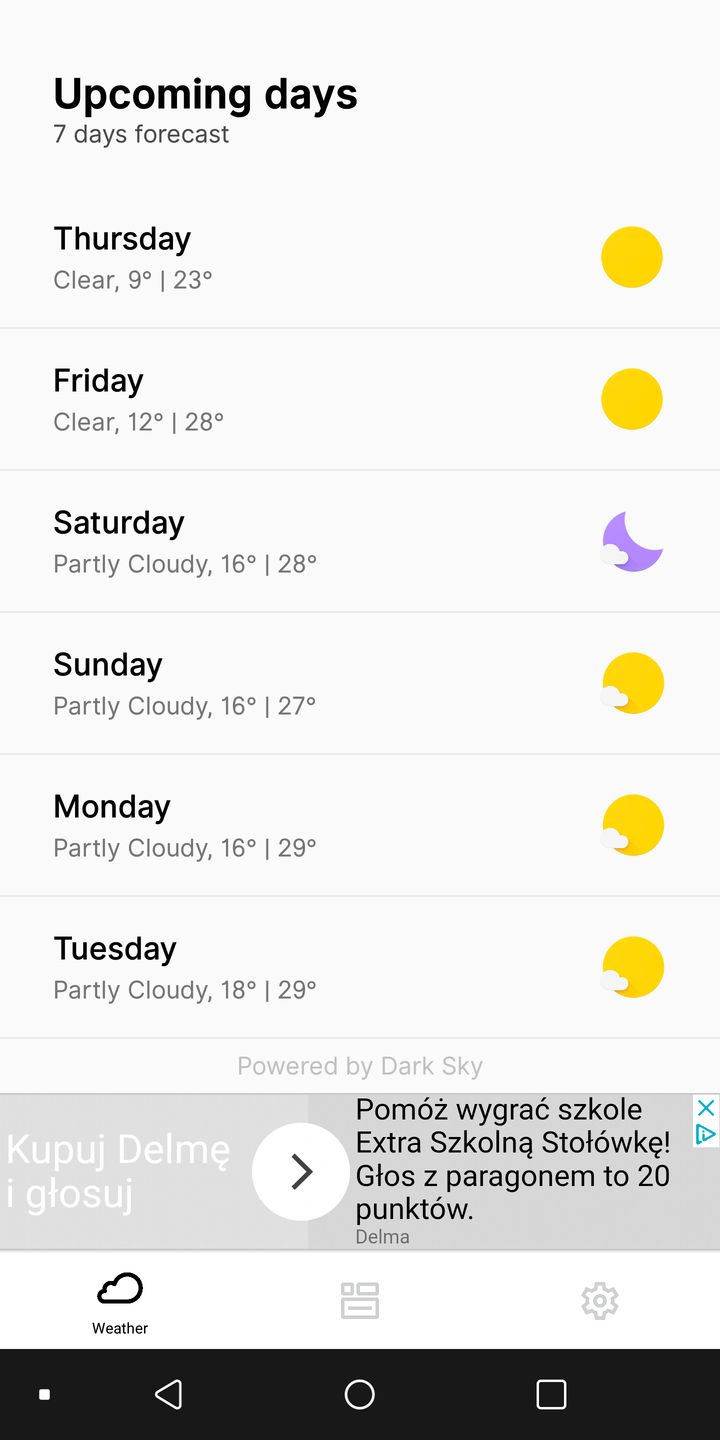720x1440 pixels.
Task: Open Monday's forecast details
Action: [x=360, y=826]
